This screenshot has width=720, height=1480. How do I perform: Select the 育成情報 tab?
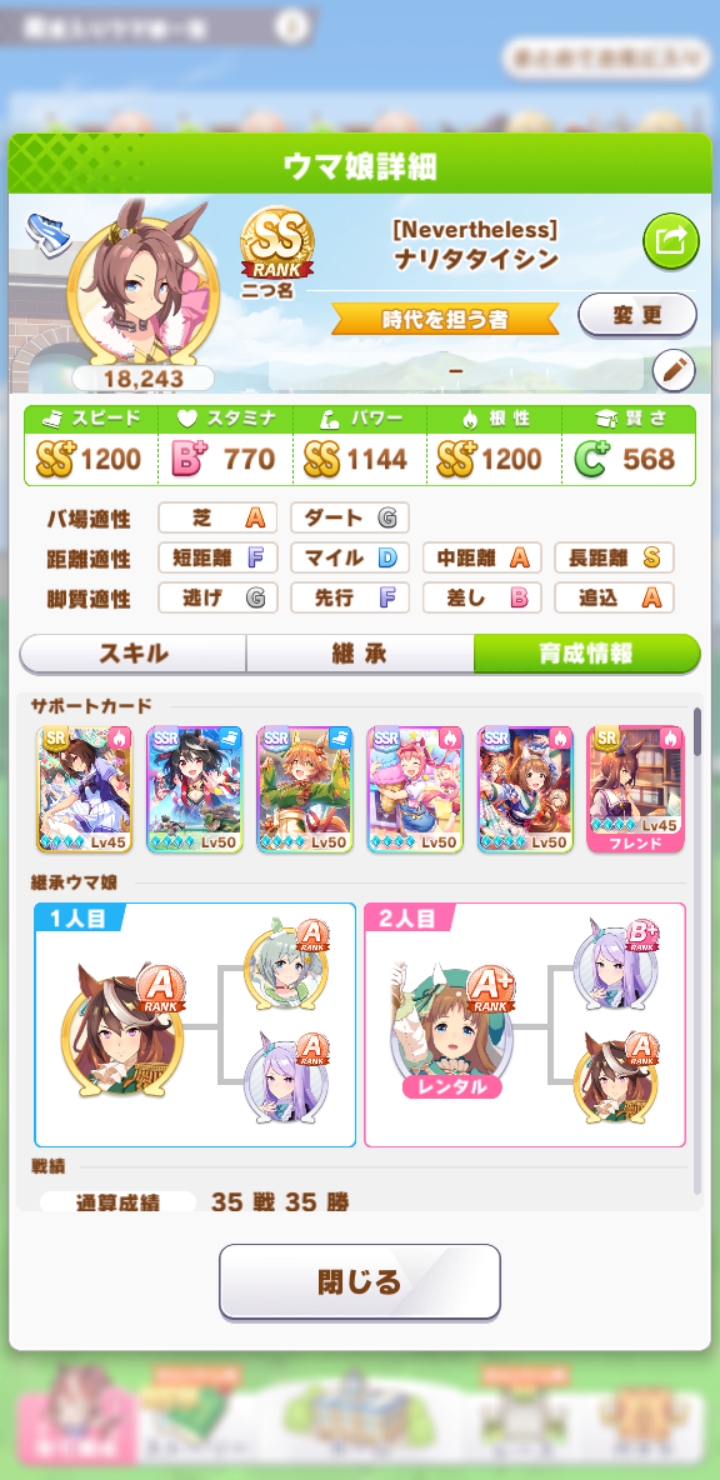click(x=585, y=654)
